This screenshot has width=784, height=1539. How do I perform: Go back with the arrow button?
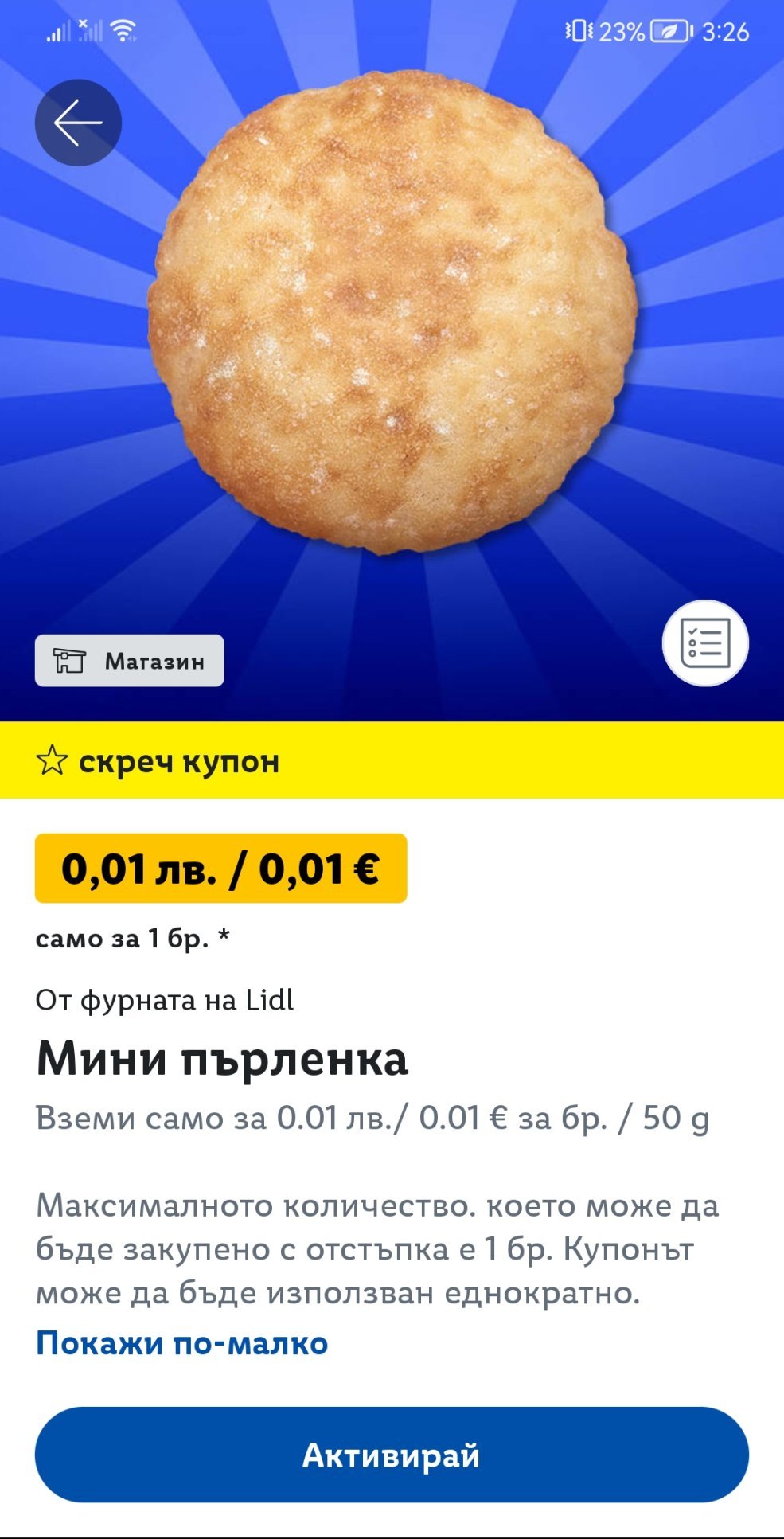[78, 123]
